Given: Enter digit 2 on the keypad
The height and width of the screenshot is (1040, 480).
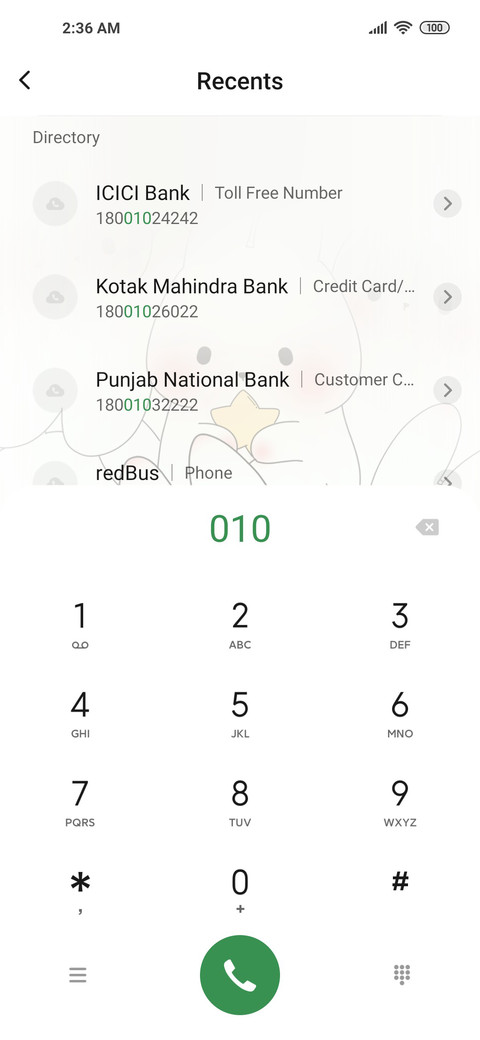Looking at the screenshot, I should pos(240,625).
